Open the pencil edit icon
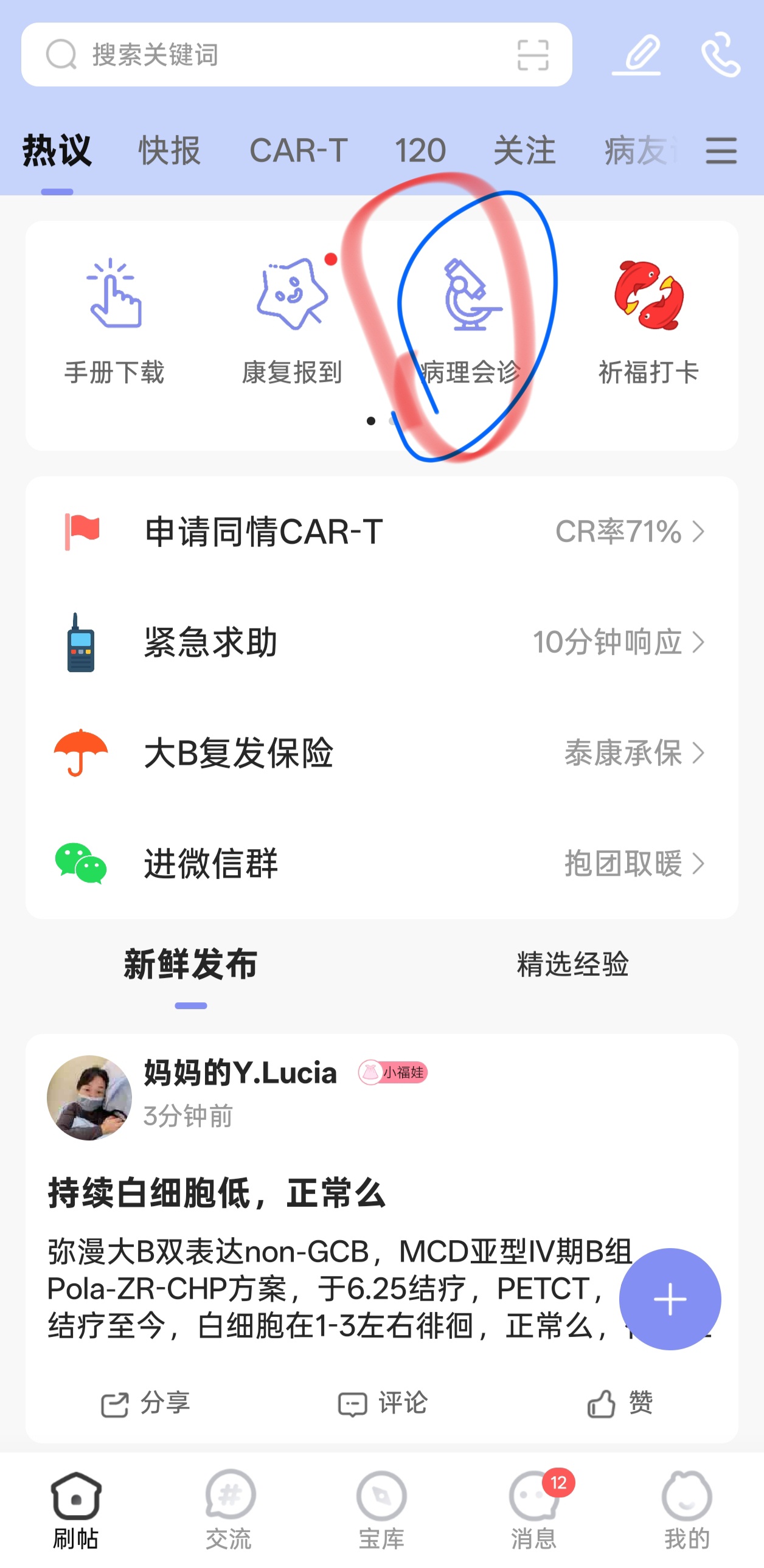 636,55
